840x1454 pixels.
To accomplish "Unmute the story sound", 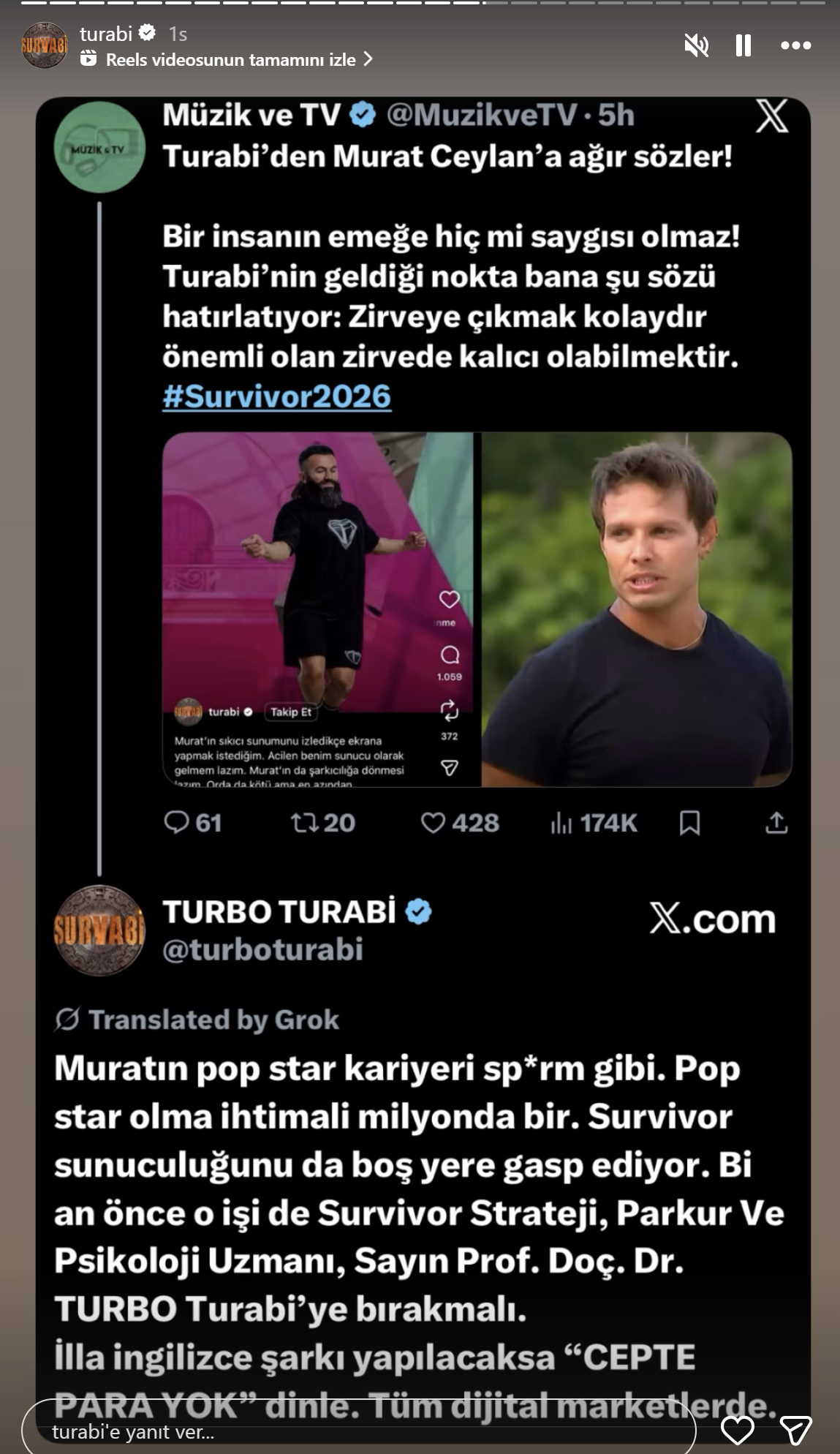I will click(x=696, y=46).
